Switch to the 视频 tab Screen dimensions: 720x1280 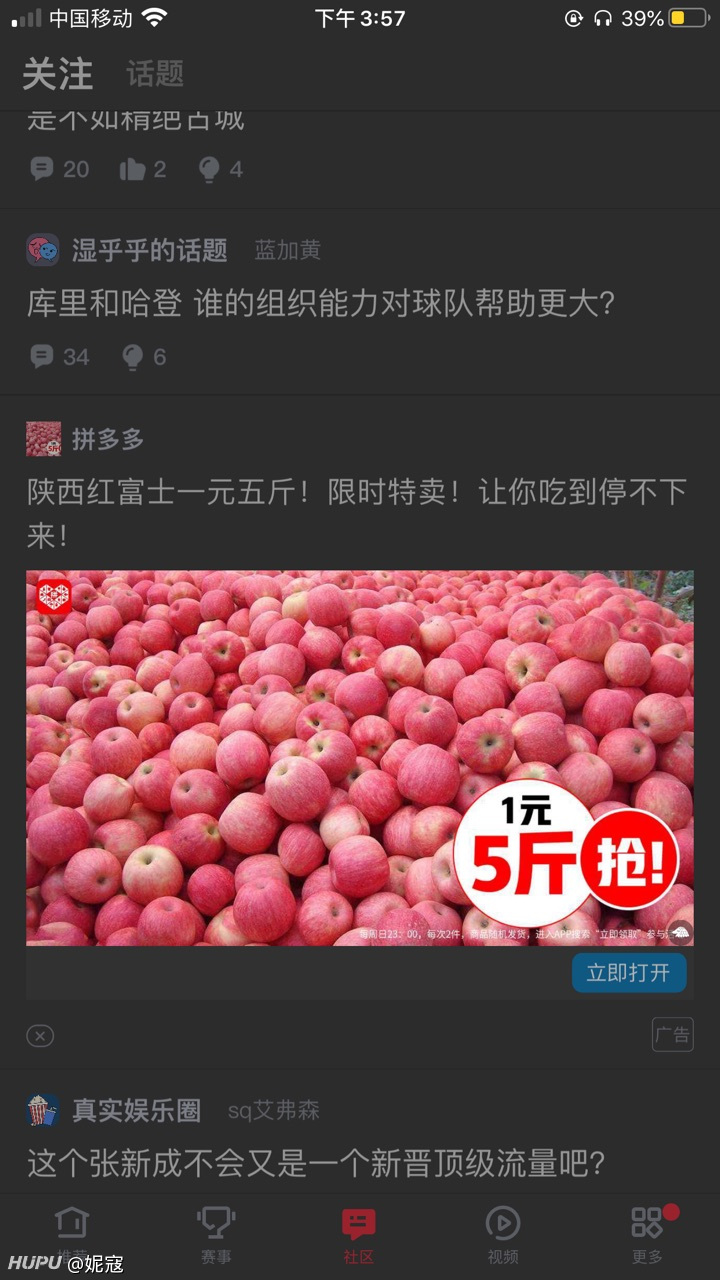click(x=503, y=1235)
